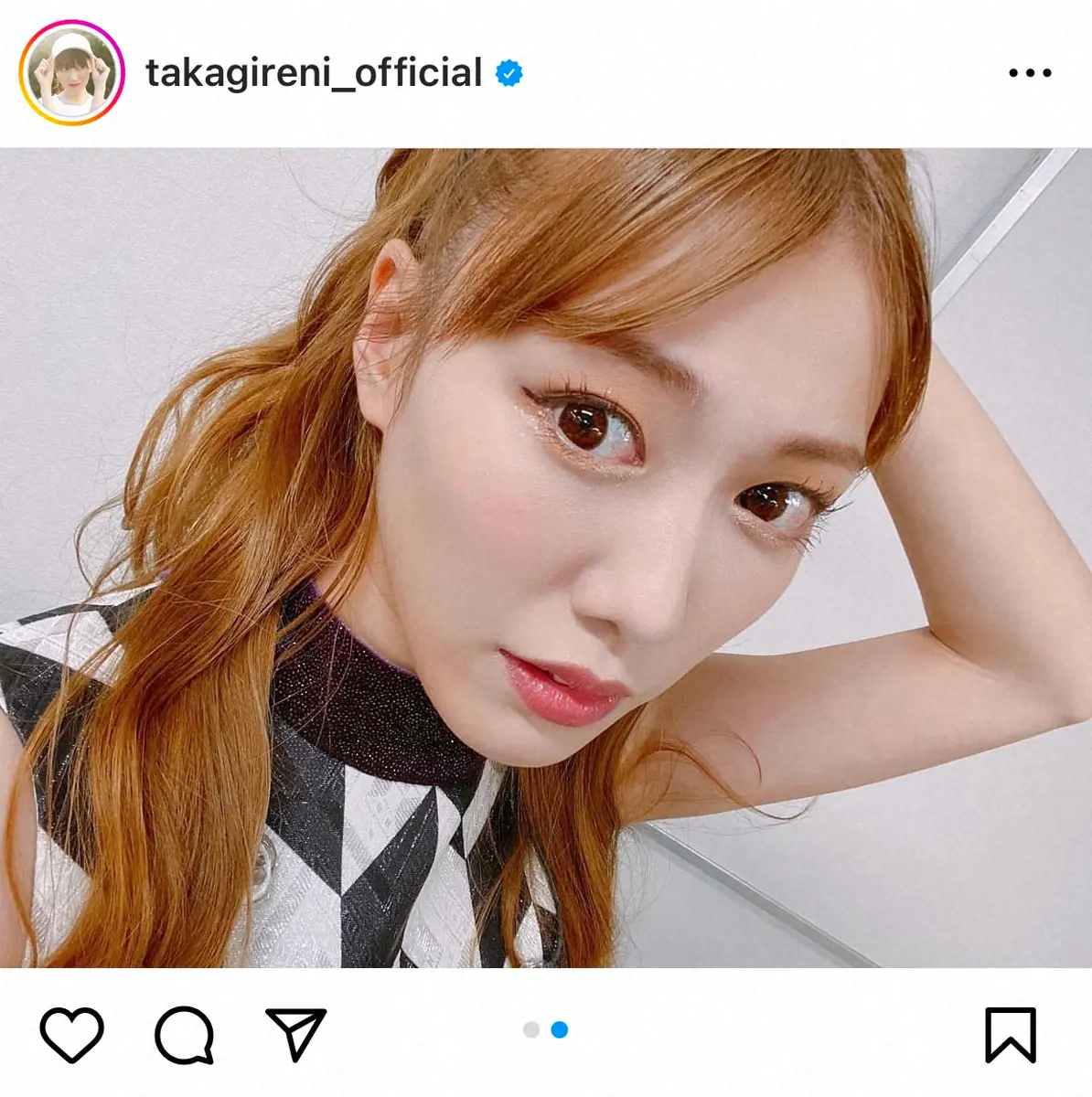
Task: Open takagireni_official's story from the profile picture
Action: (72, 73)
